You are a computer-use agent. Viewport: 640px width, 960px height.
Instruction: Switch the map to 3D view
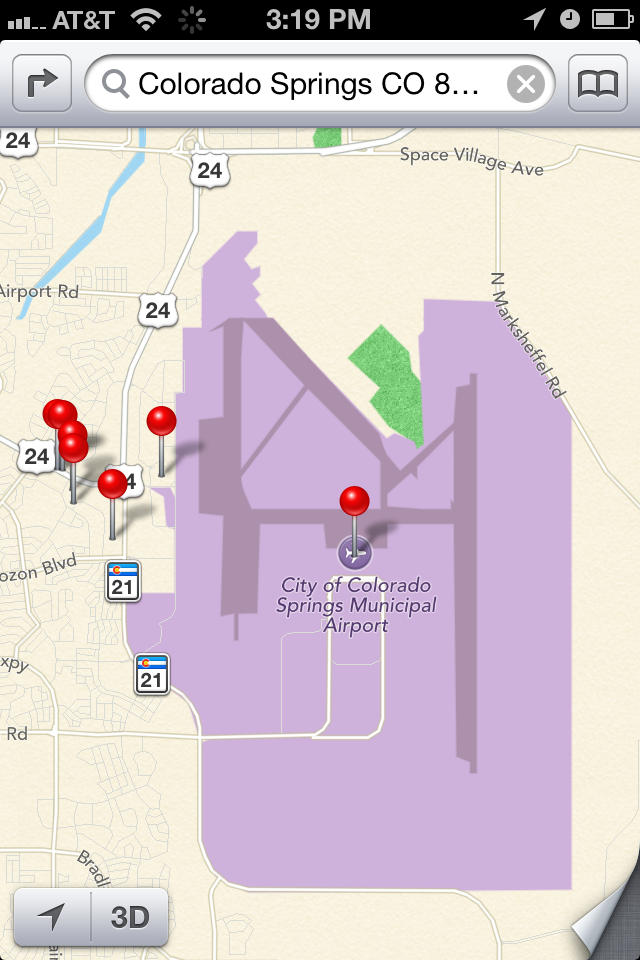pos(129,916)
